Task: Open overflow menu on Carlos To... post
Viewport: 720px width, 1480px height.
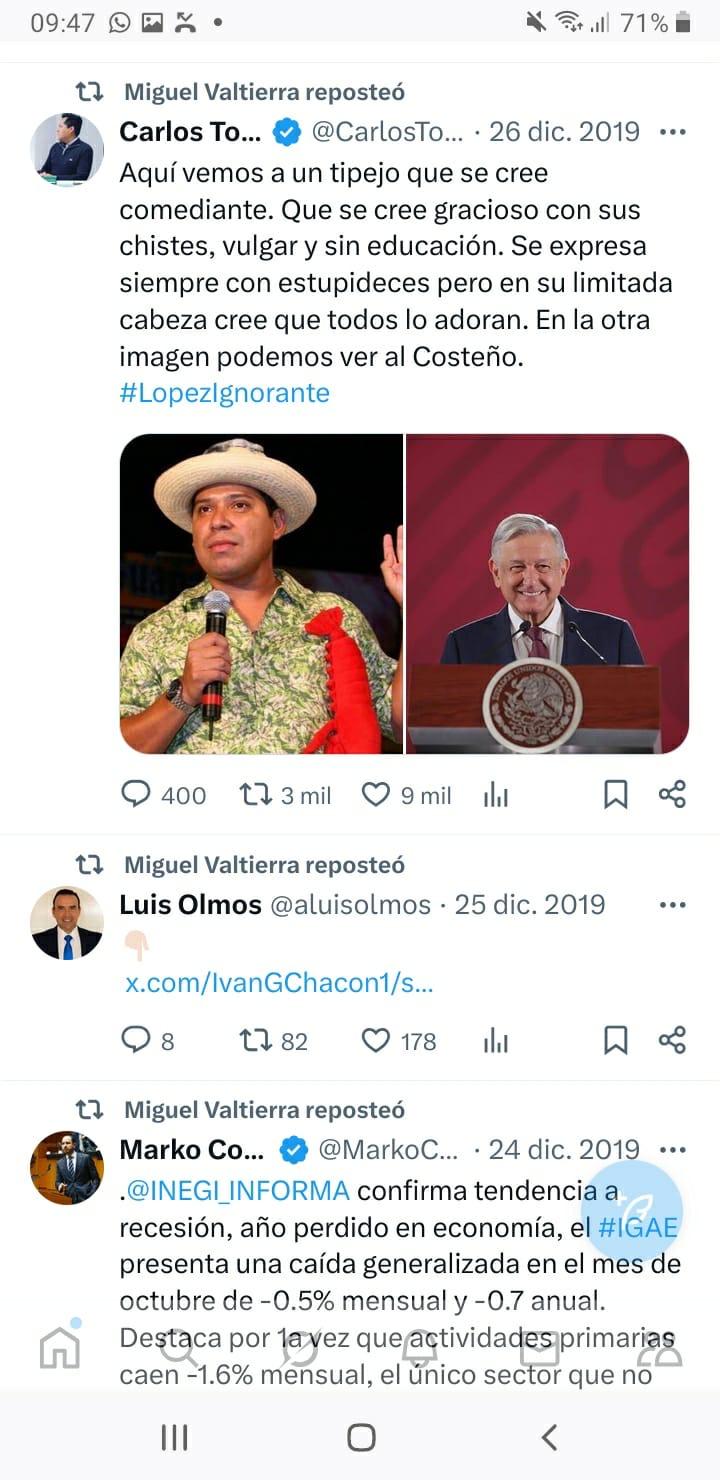Action: pyautogui.click(x=673, y=132)
